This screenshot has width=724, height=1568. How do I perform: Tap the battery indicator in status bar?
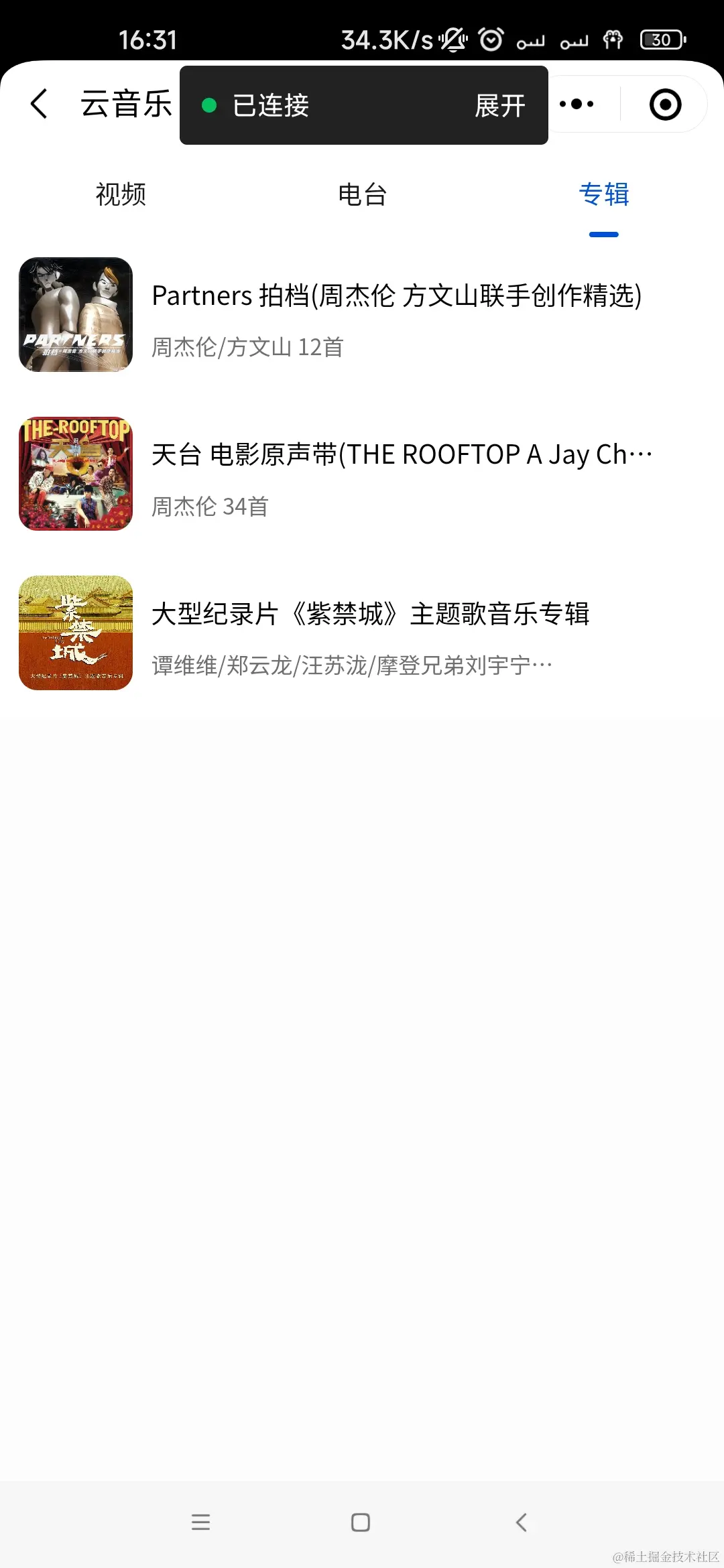660,40
